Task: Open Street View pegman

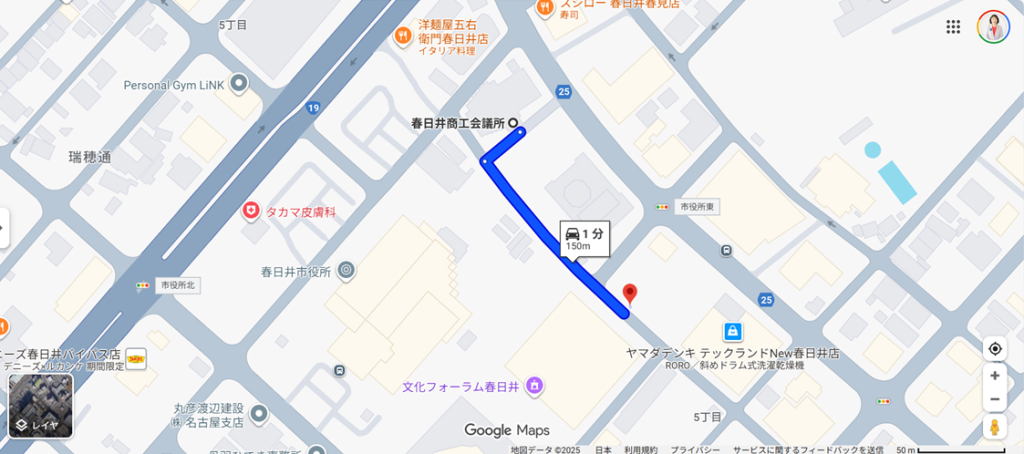Action: tap(994, 427)
